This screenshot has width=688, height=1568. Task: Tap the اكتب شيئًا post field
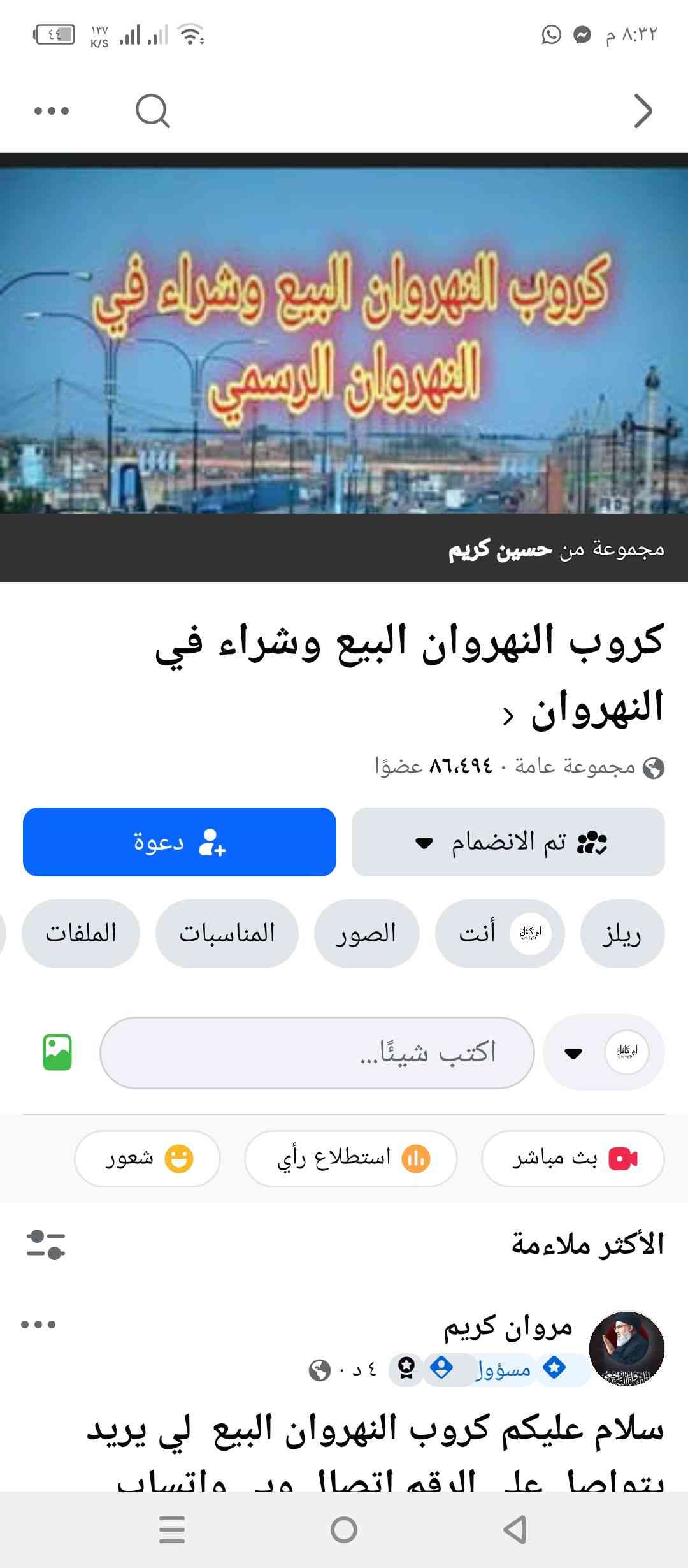pos(317,1052)
